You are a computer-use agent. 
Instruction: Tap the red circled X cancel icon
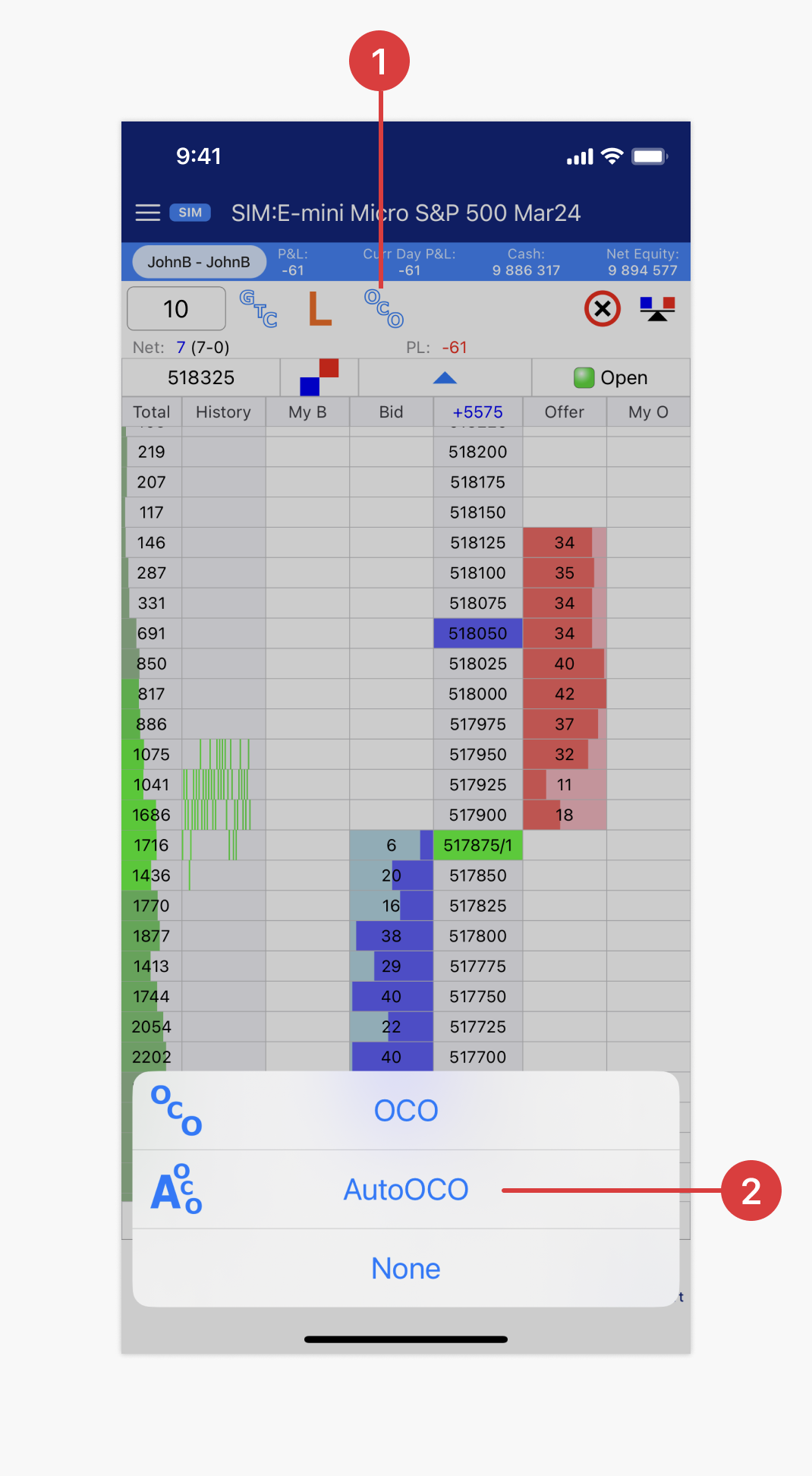[603, 309]
